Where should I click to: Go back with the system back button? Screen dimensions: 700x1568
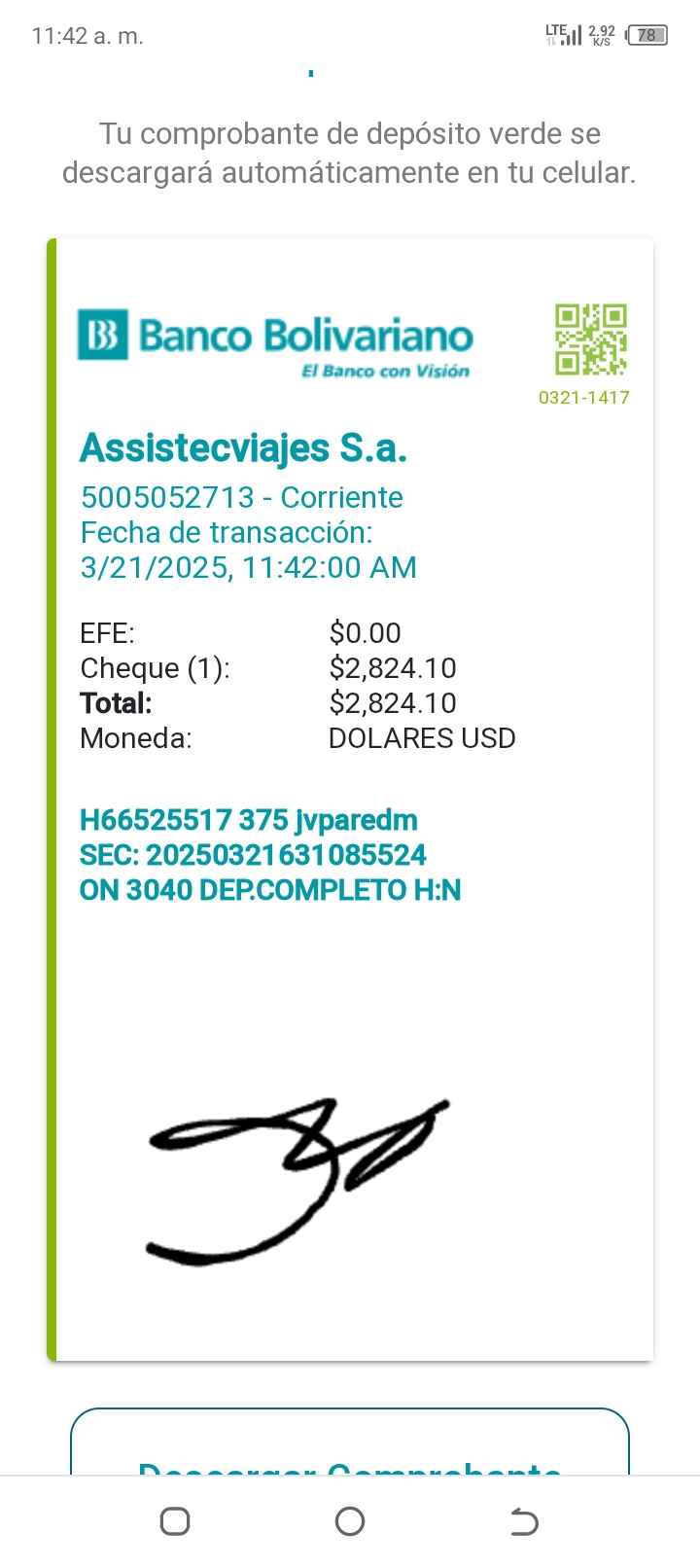click(x=524, y=1520)
